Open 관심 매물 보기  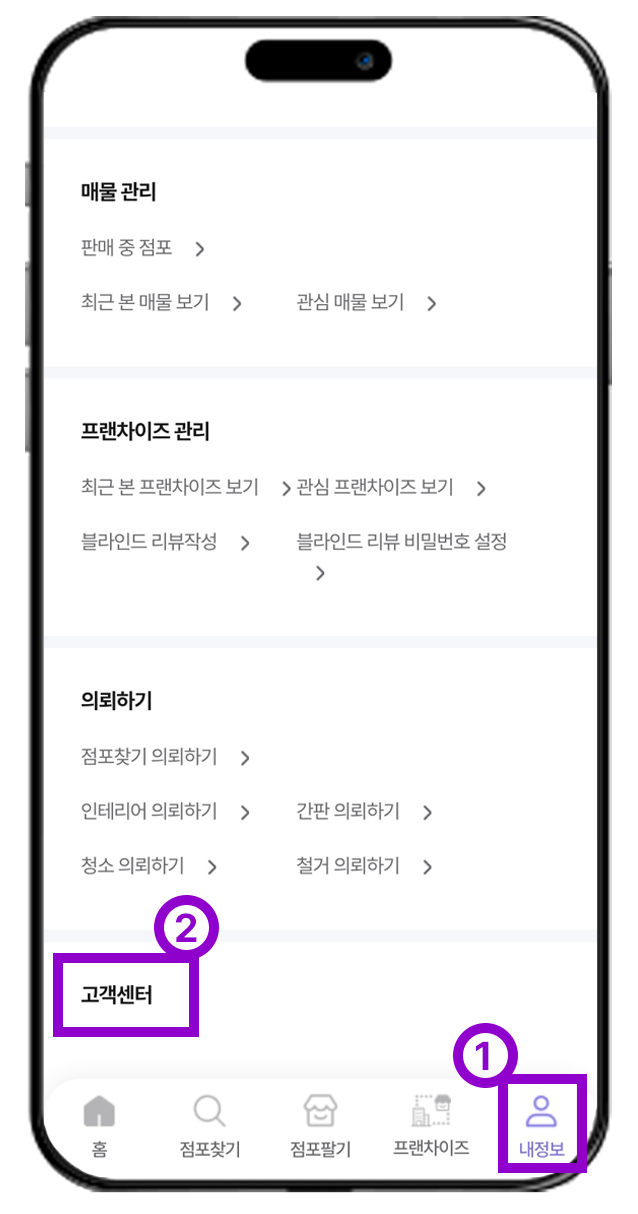click(366, 302)
